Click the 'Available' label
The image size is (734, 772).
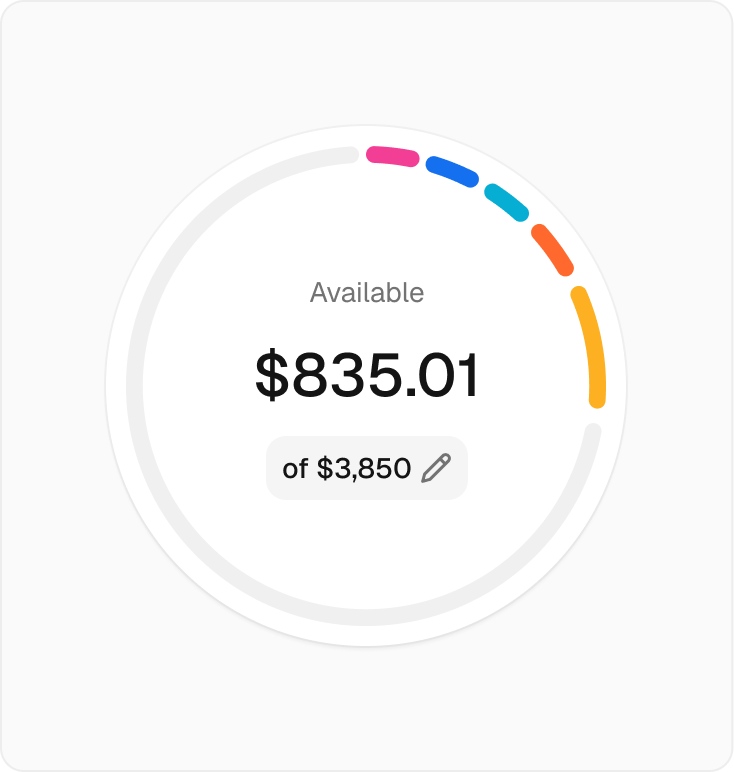point(366,292)
